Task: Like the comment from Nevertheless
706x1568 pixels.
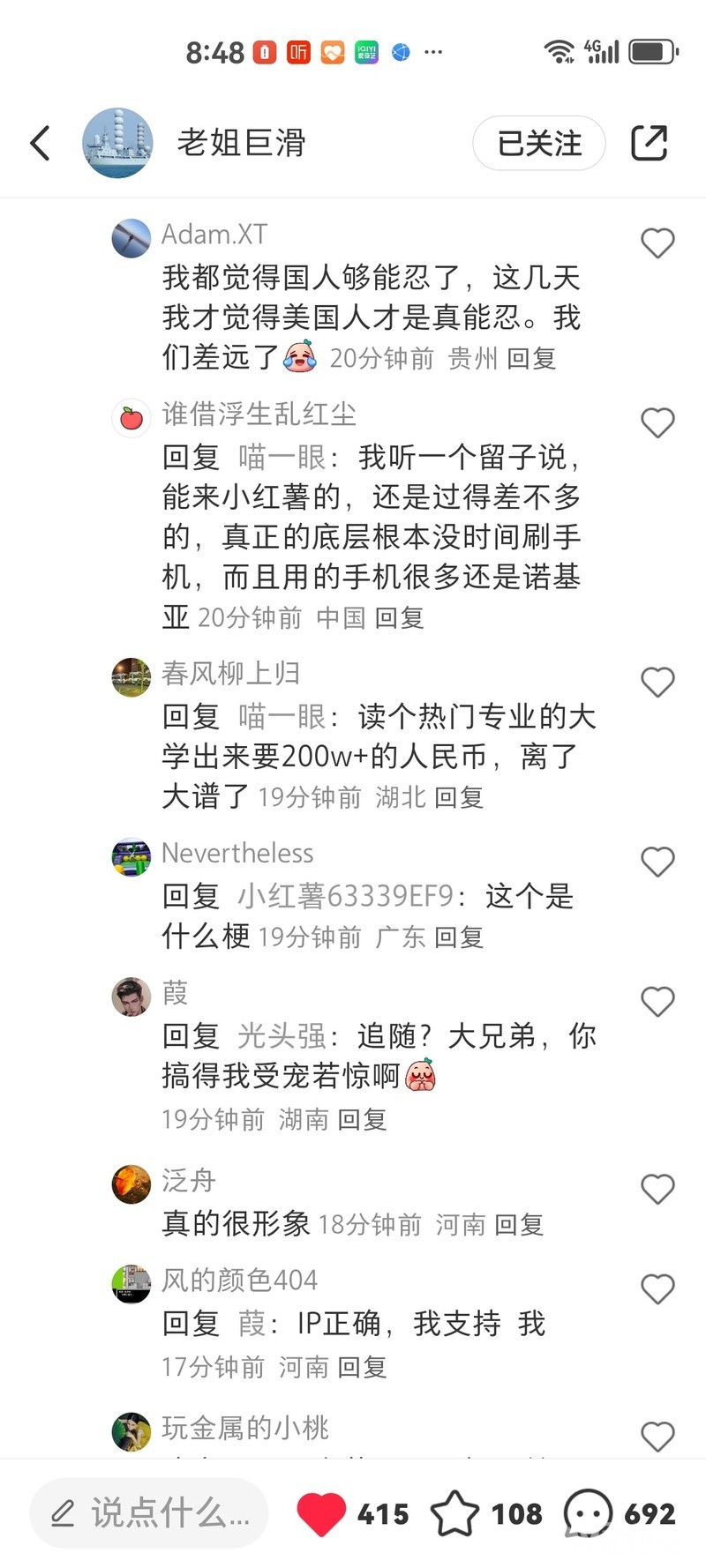Action: click(x=657, y=862)
